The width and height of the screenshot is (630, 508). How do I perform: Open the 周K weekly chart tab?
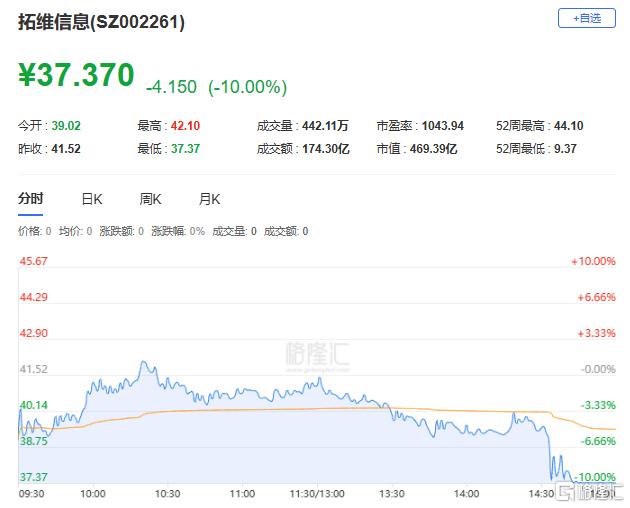click(x=151, y=198)
